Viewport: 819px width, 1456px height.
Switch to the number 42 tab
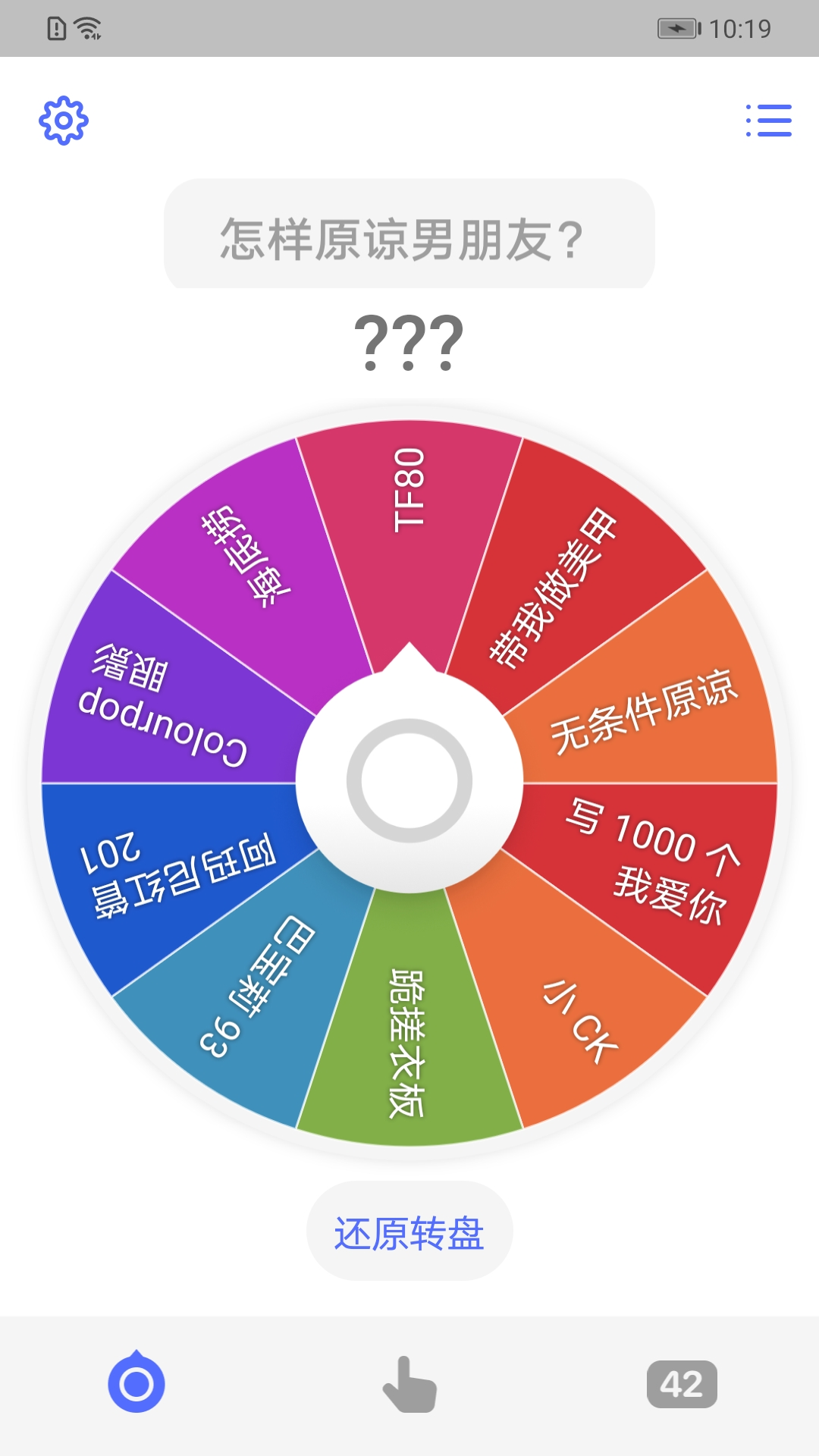click(682, 1383)
